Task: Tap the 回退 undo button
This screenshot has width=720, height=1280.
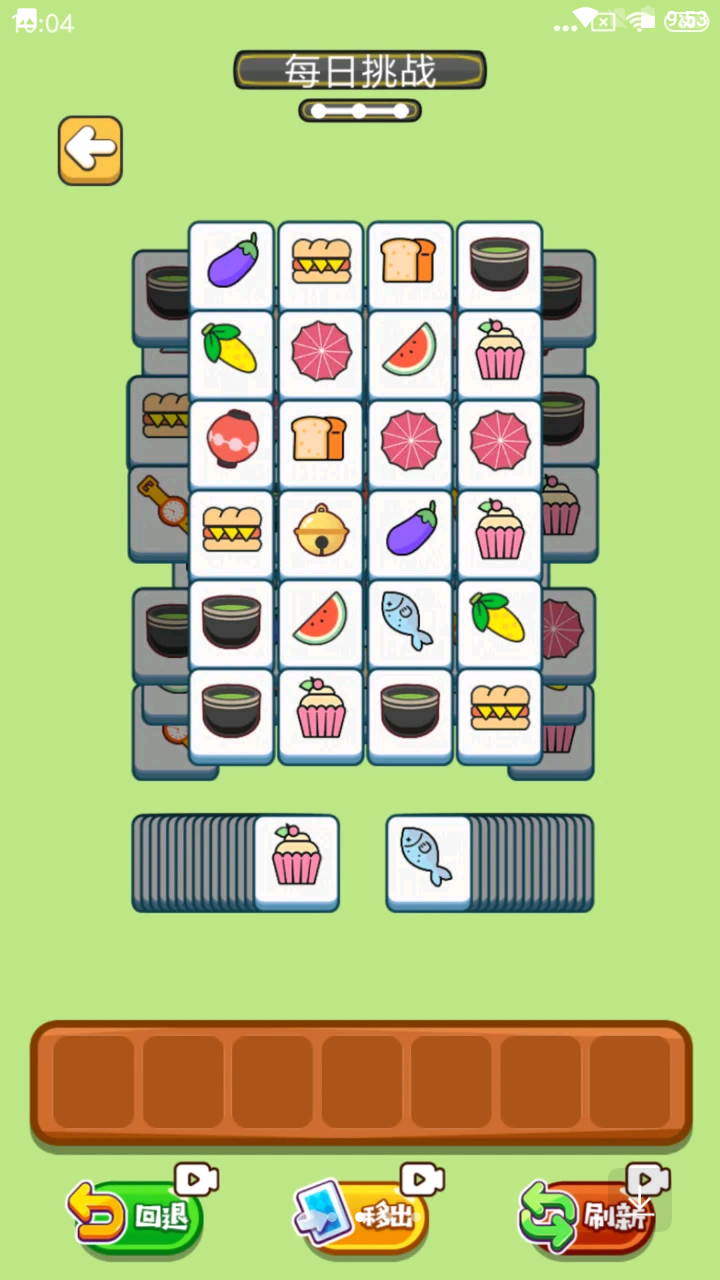Action: tap(135, 1215)
